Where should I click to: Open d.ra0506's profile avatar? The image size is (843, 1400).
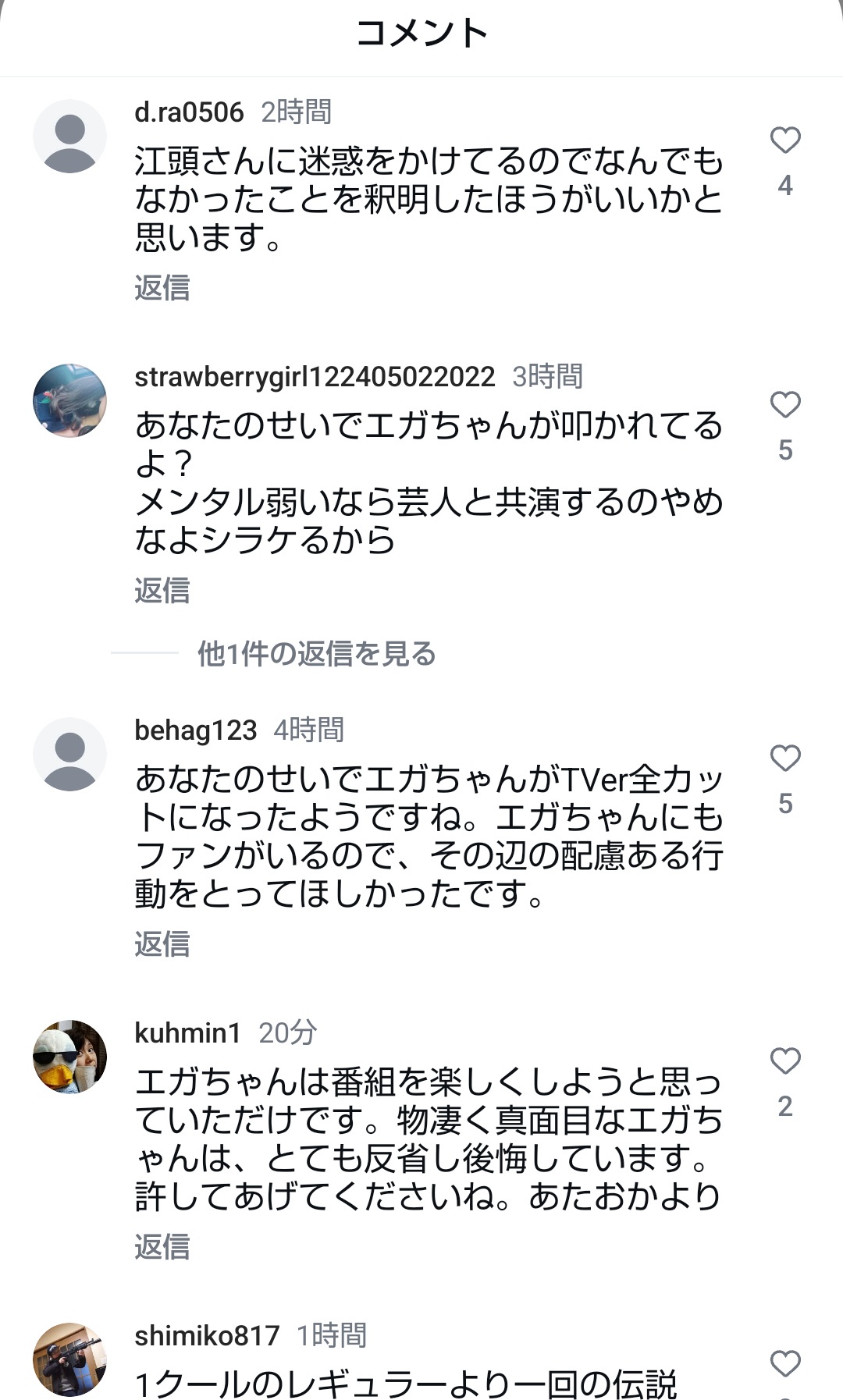pyautogui.click(x=70, y=136)
